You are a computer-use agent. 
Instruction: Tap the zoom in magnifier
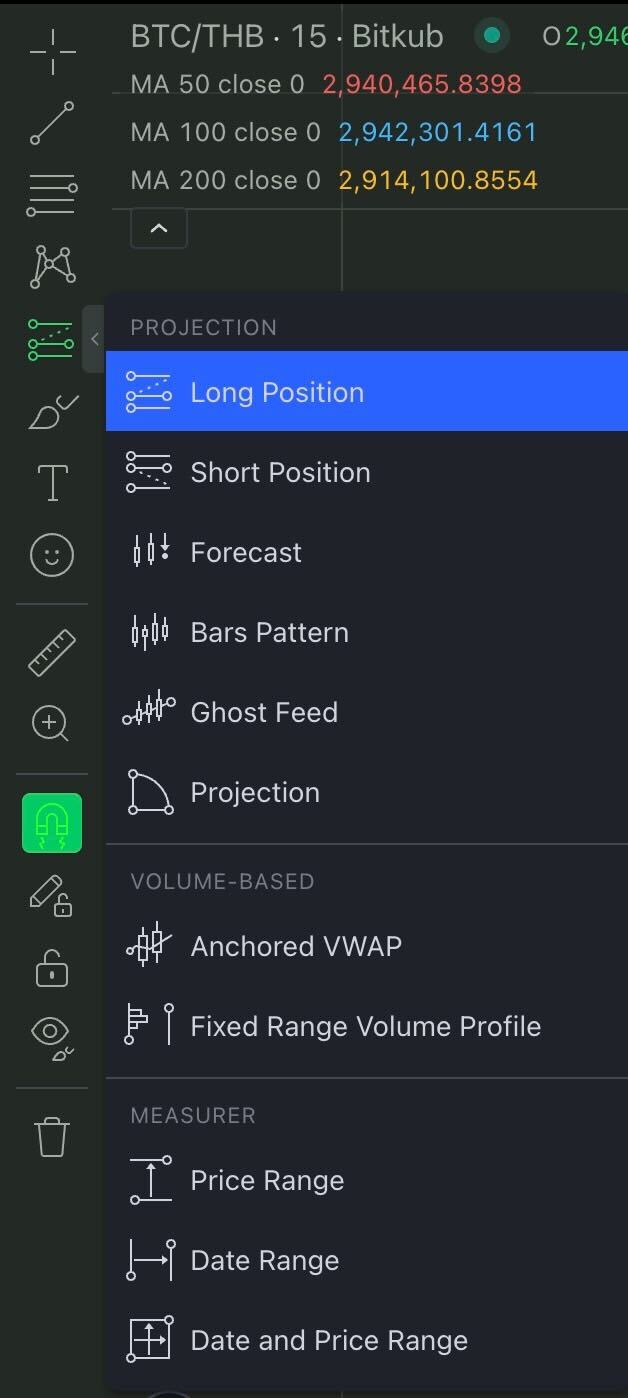click(52, 722)
